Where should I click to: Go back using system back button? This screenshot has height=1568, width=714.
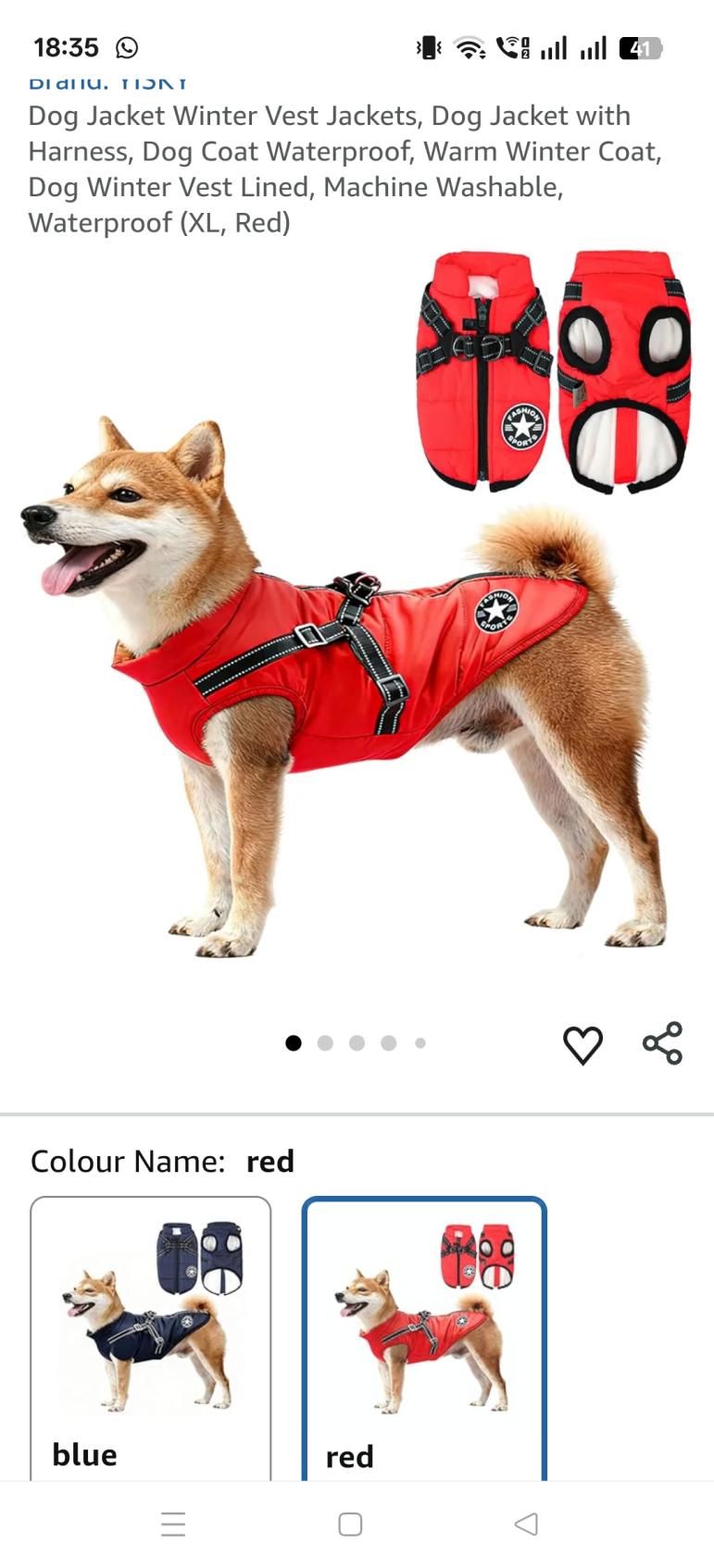coord(526,1524)
